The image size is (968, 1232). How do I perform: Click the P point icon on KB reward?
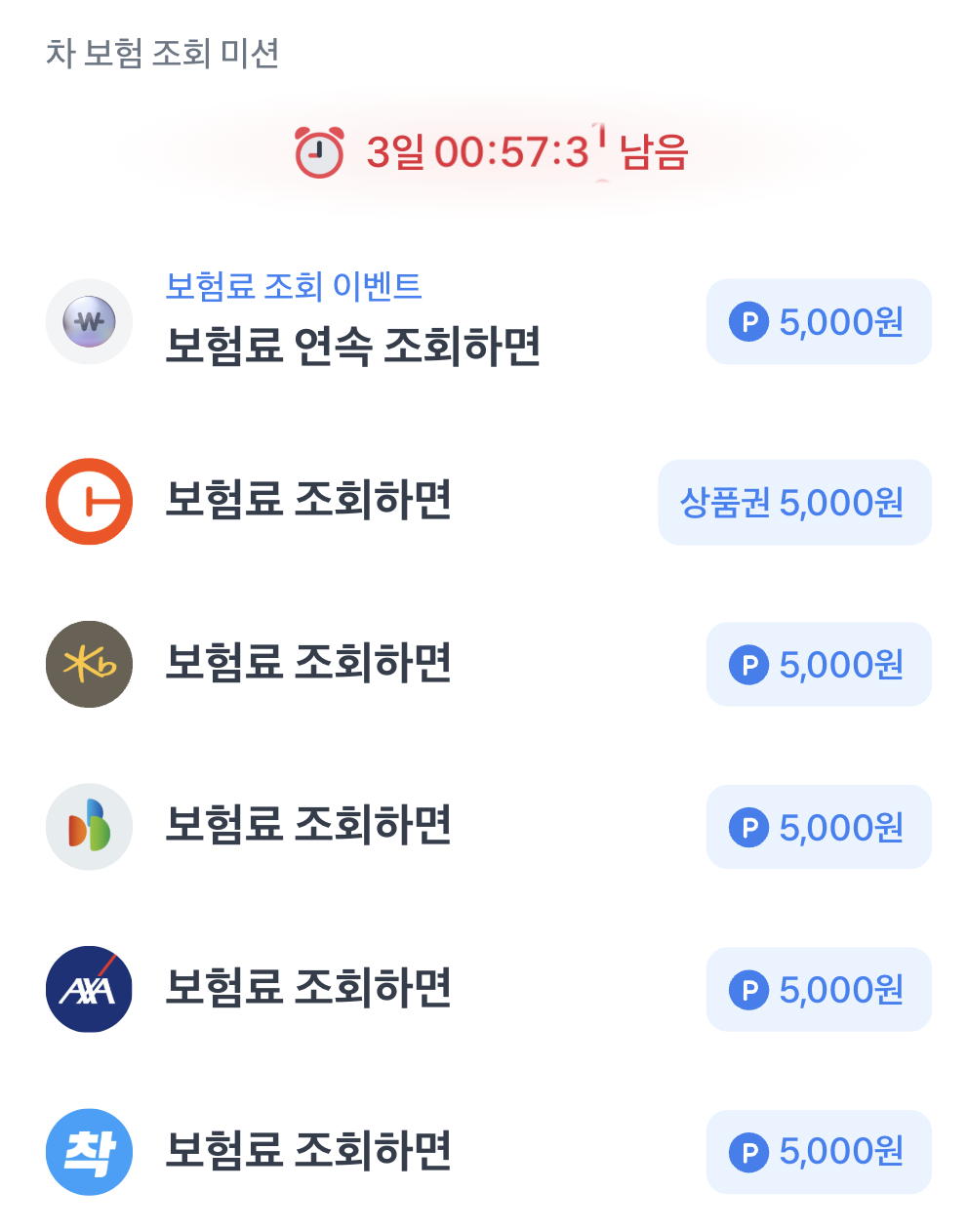click(750, 664)
